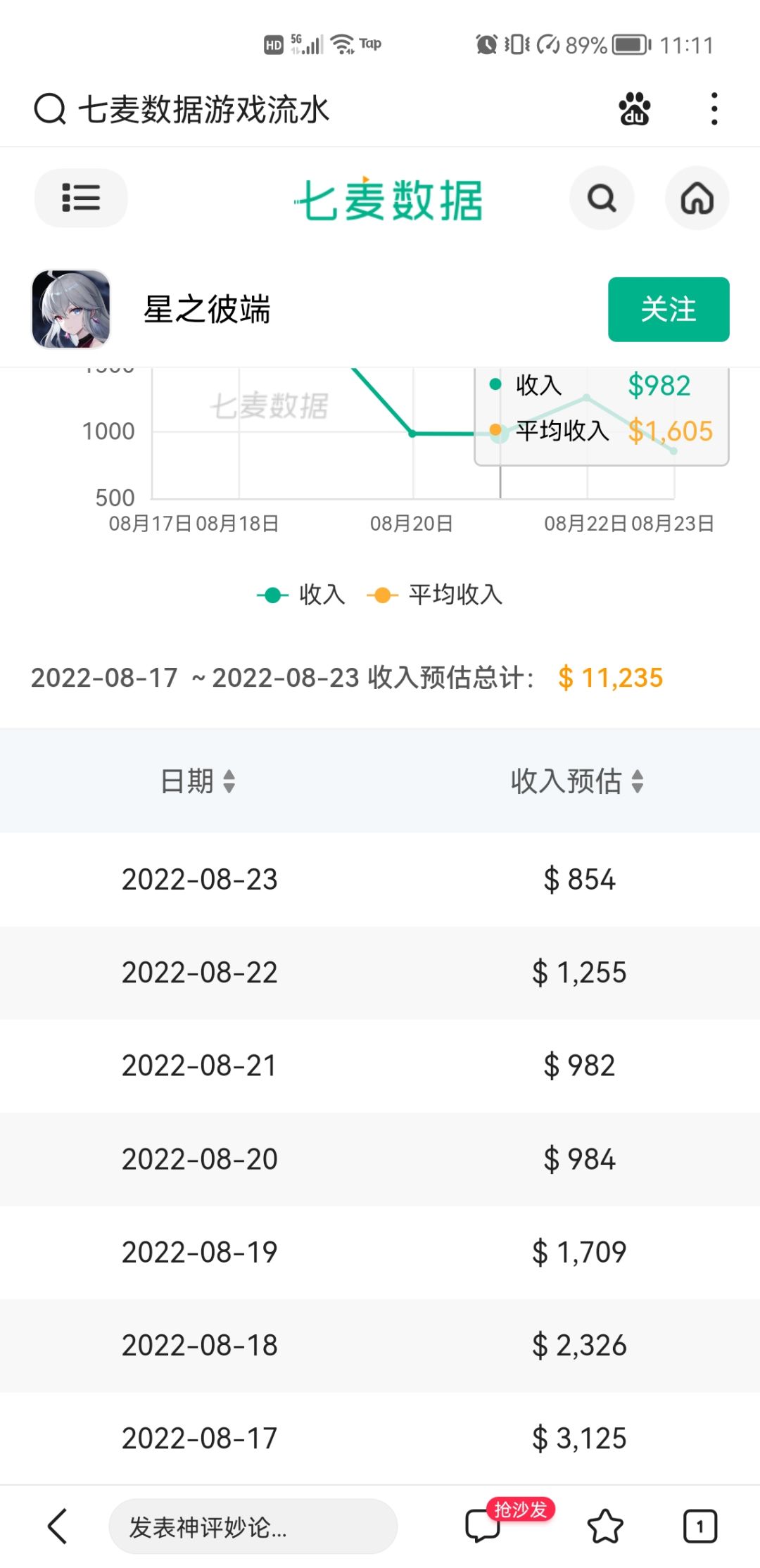Sort the table by 日期

pos(198,781)
